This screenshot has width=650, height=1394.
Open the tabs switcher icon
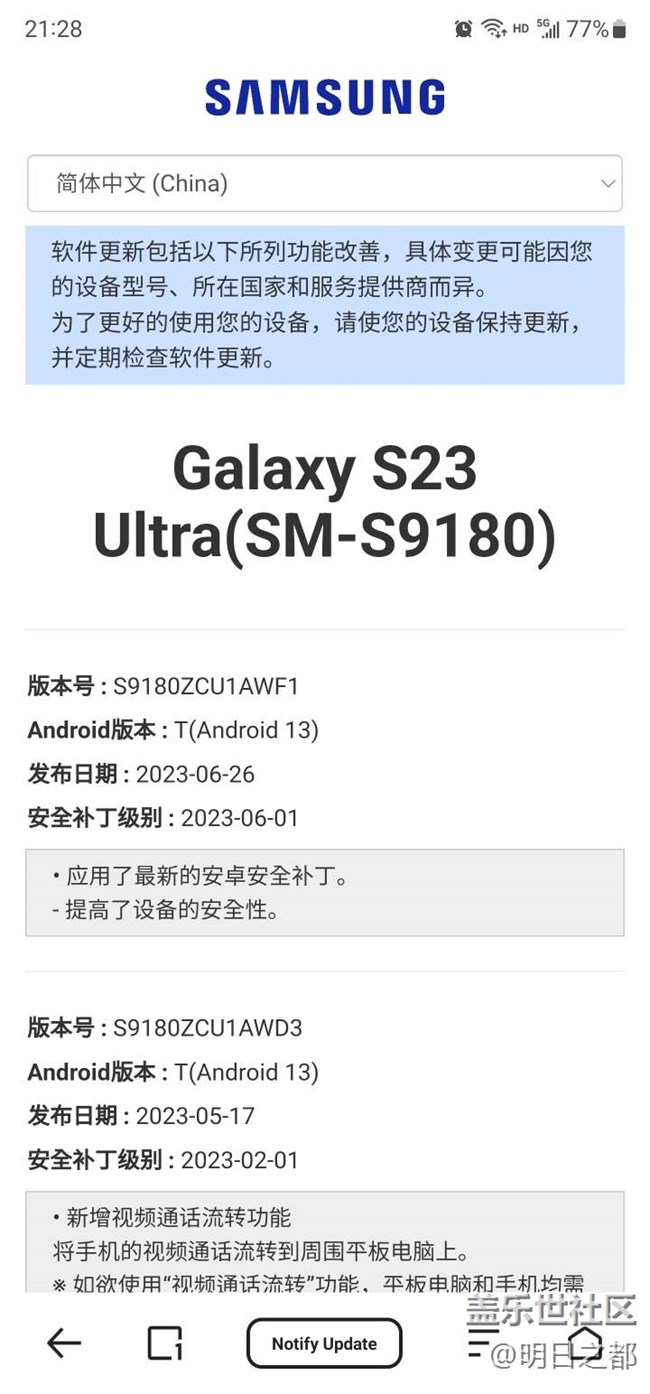165,1343
